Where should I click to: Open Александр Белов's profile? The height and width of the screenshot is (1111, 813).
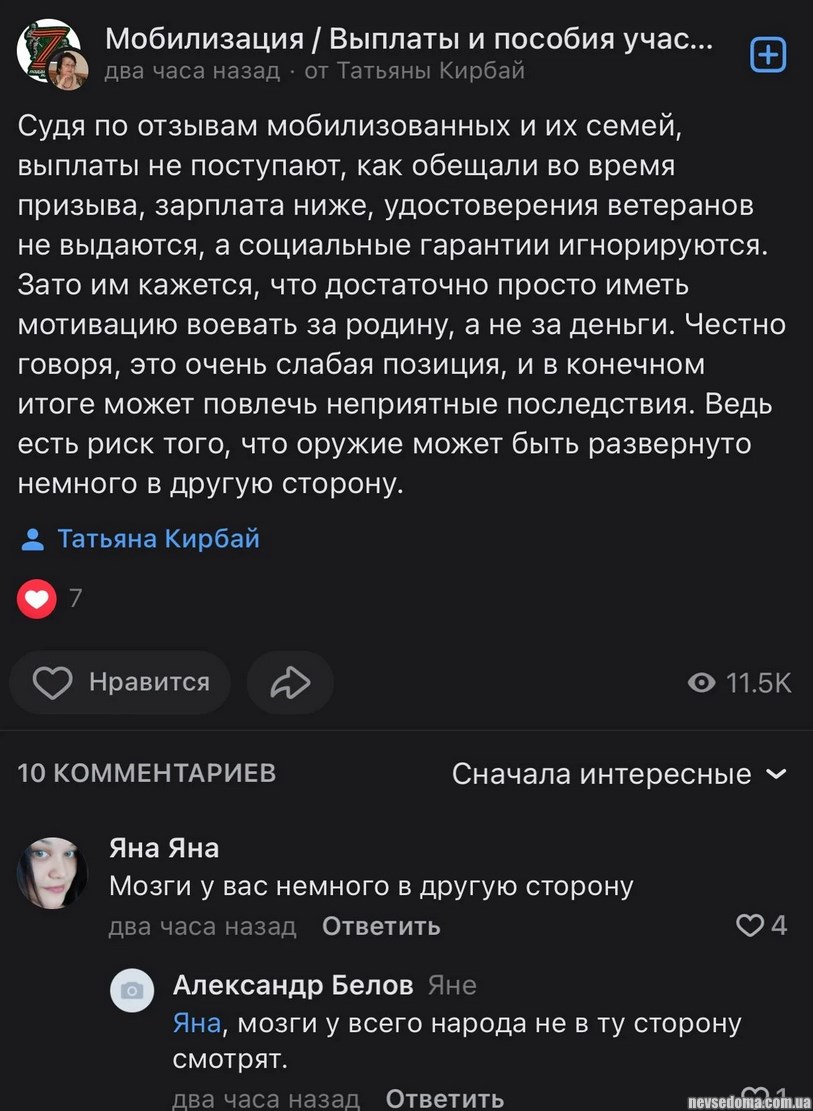pyautogui.click(x=292, y=985)
